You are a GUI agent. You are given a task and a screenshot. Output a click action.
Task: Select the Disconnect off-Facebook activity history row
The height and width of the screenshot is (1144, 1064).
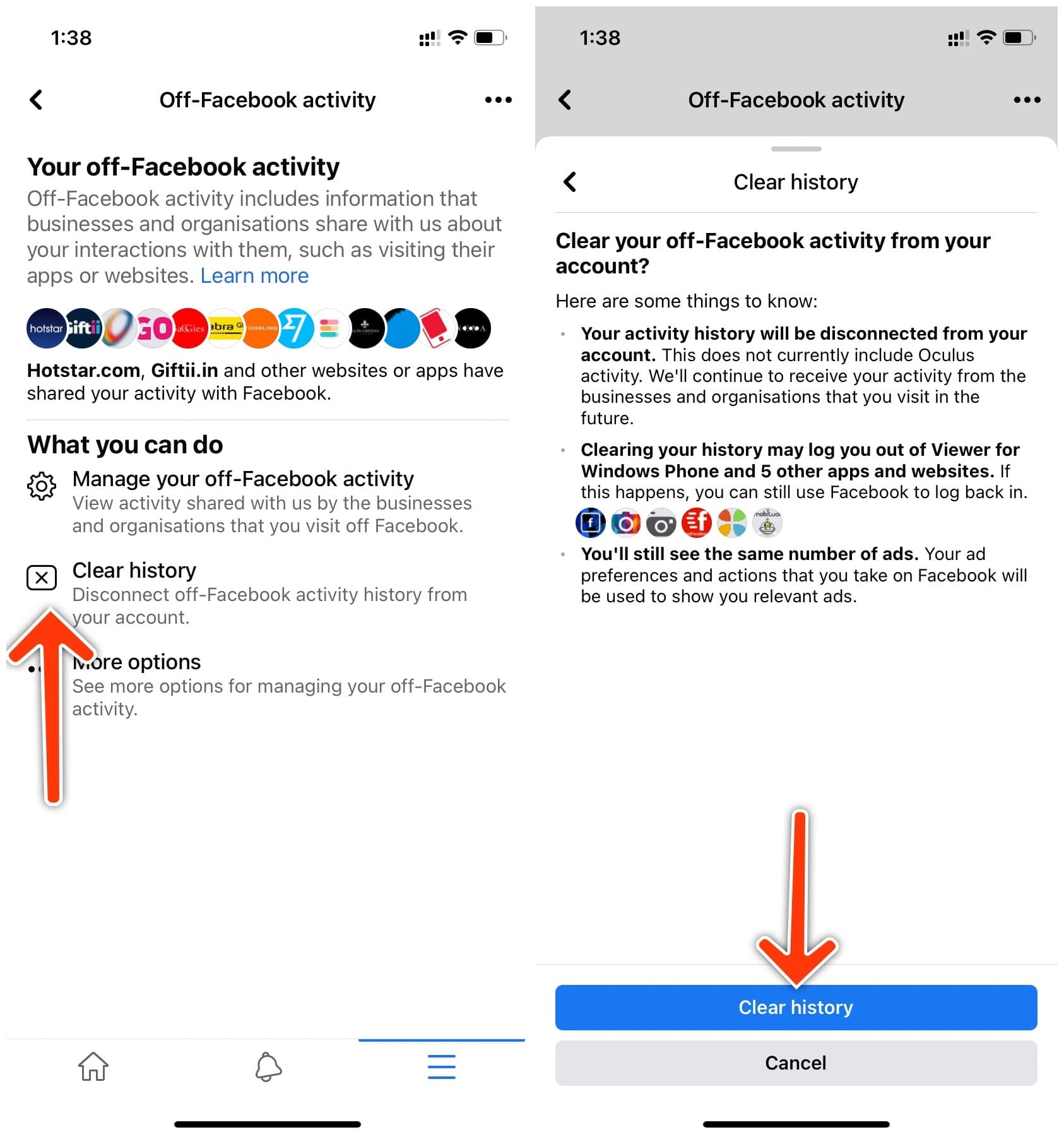tap(269, 595)
